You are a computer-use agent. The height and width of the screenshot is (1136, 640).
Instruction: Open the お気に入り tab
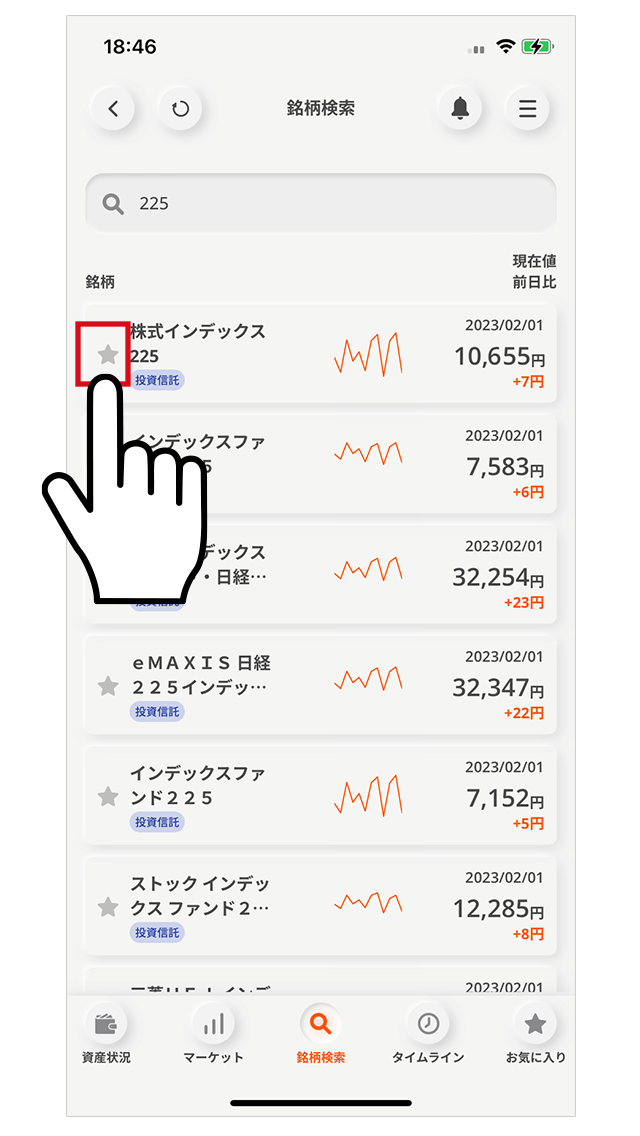pos(535,1035)
